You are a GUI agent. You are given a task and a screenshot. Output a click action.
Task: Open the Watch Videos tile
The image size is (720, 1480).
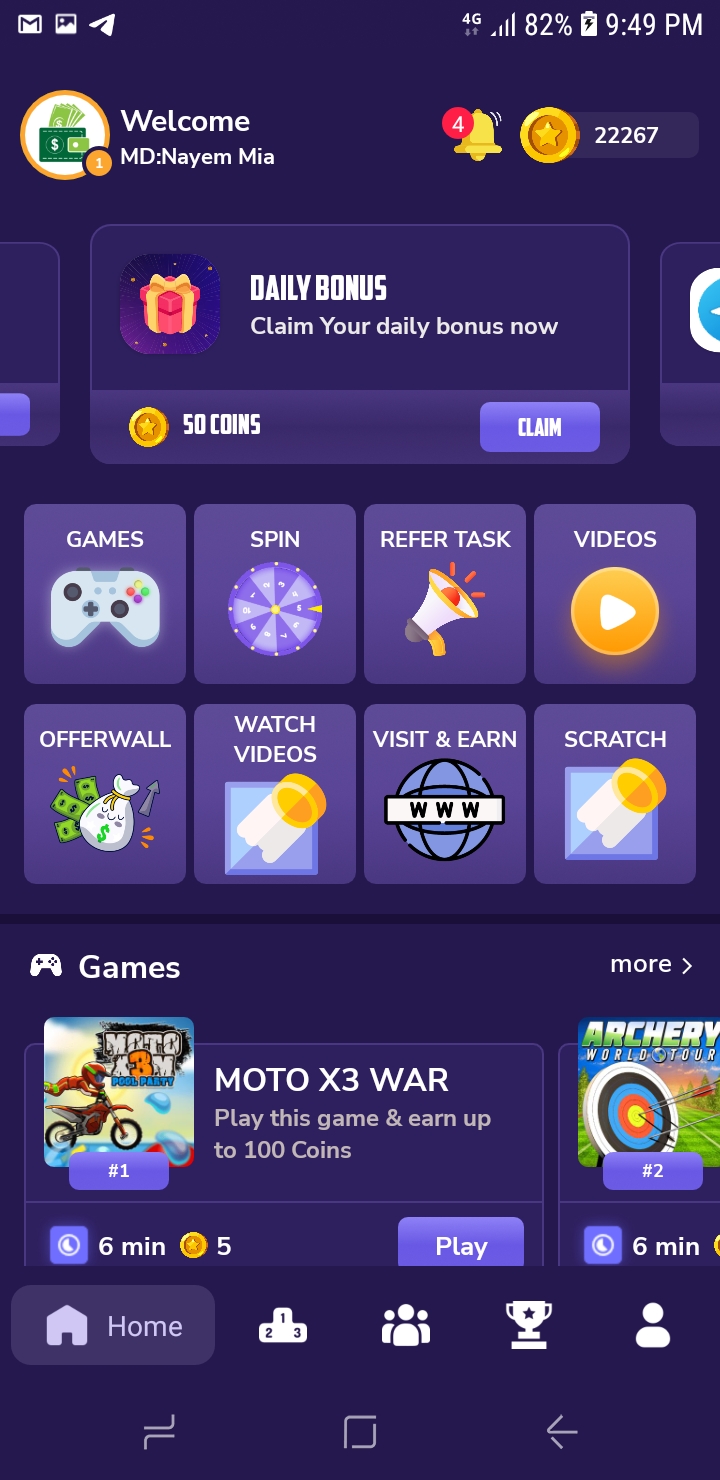tap(275, 794)
